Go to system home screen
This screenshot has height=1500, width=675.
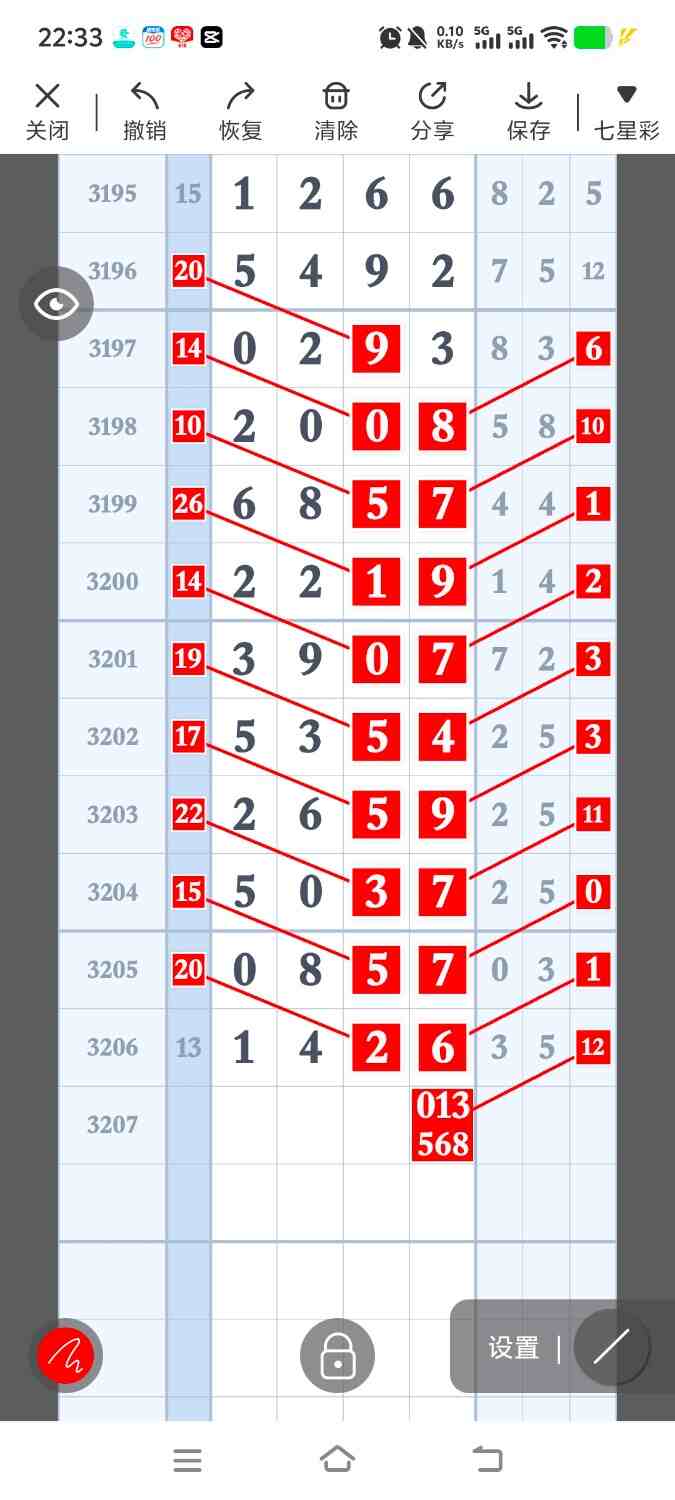[x=337, y=1460]
